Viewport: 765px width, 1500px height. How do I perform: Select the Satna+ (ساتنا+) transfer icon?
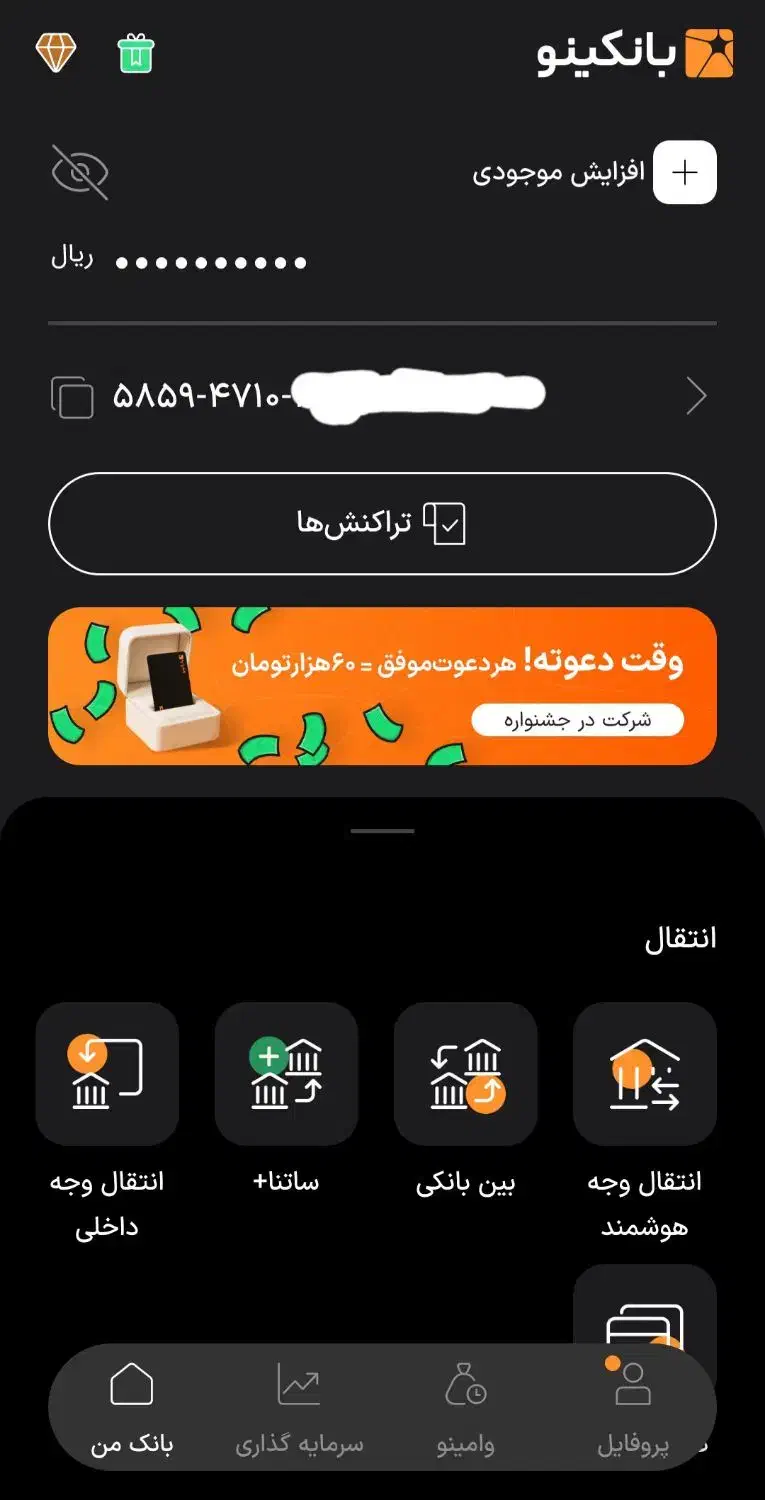(287, 1074)
